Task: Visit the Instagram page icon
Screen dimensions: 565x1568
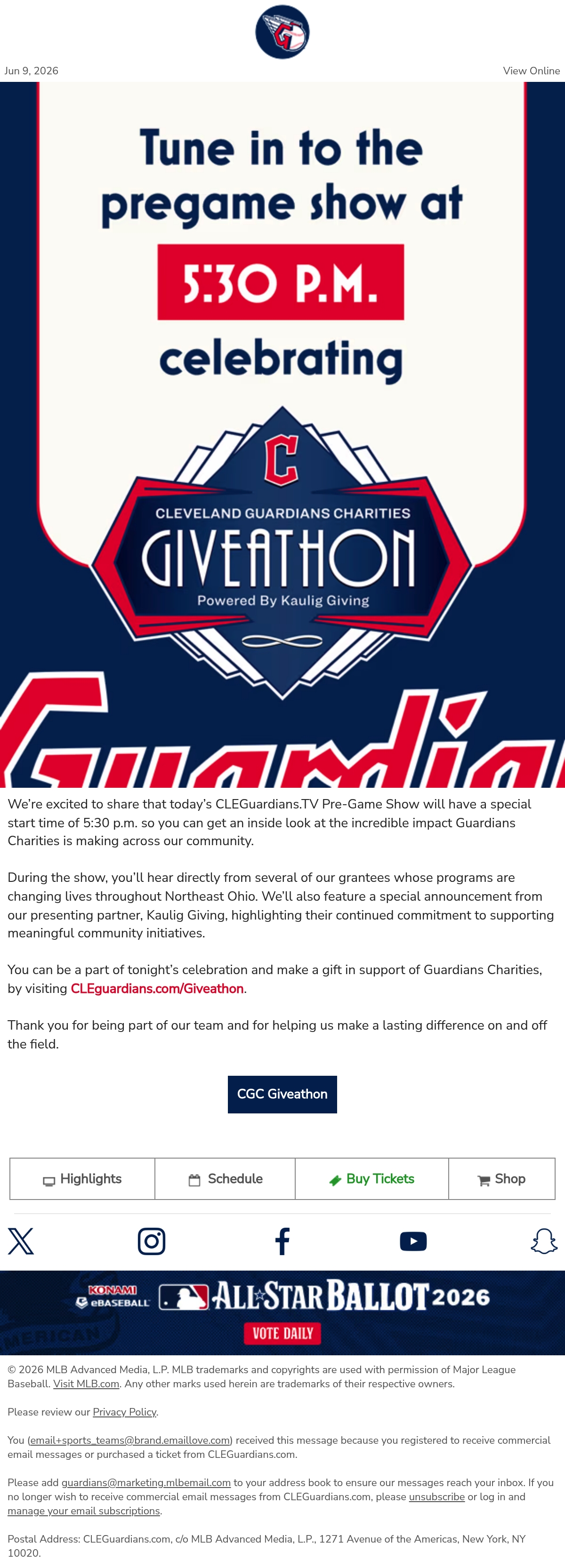Action: point(152,1240)
